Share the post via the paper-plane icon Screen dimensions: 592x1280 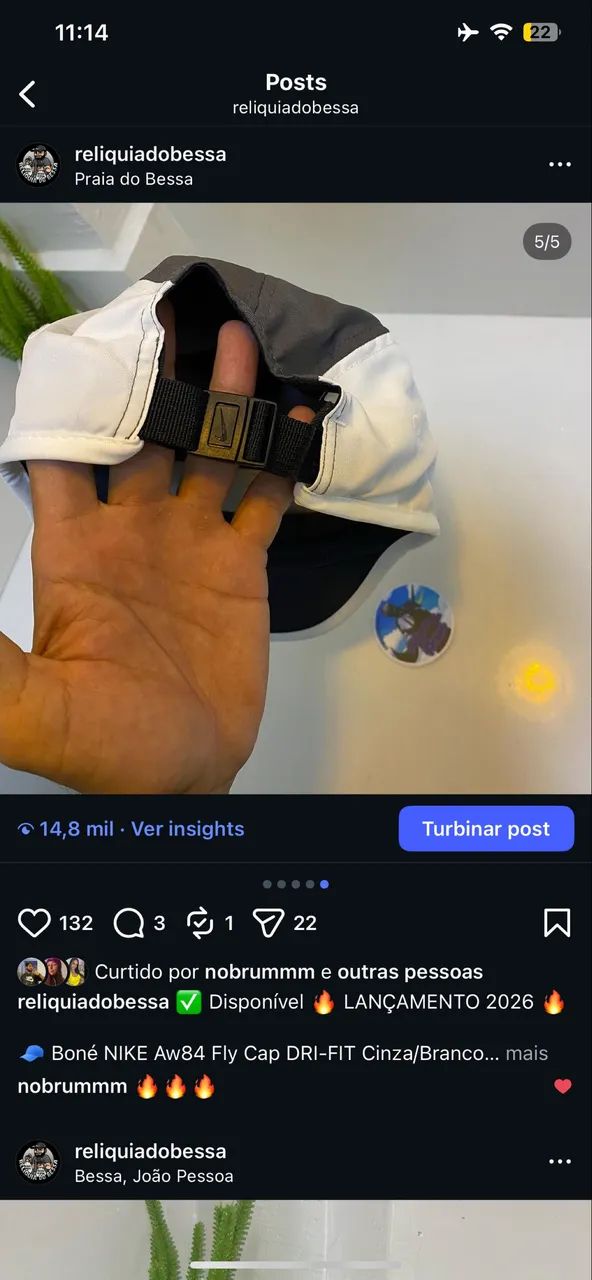268,923
